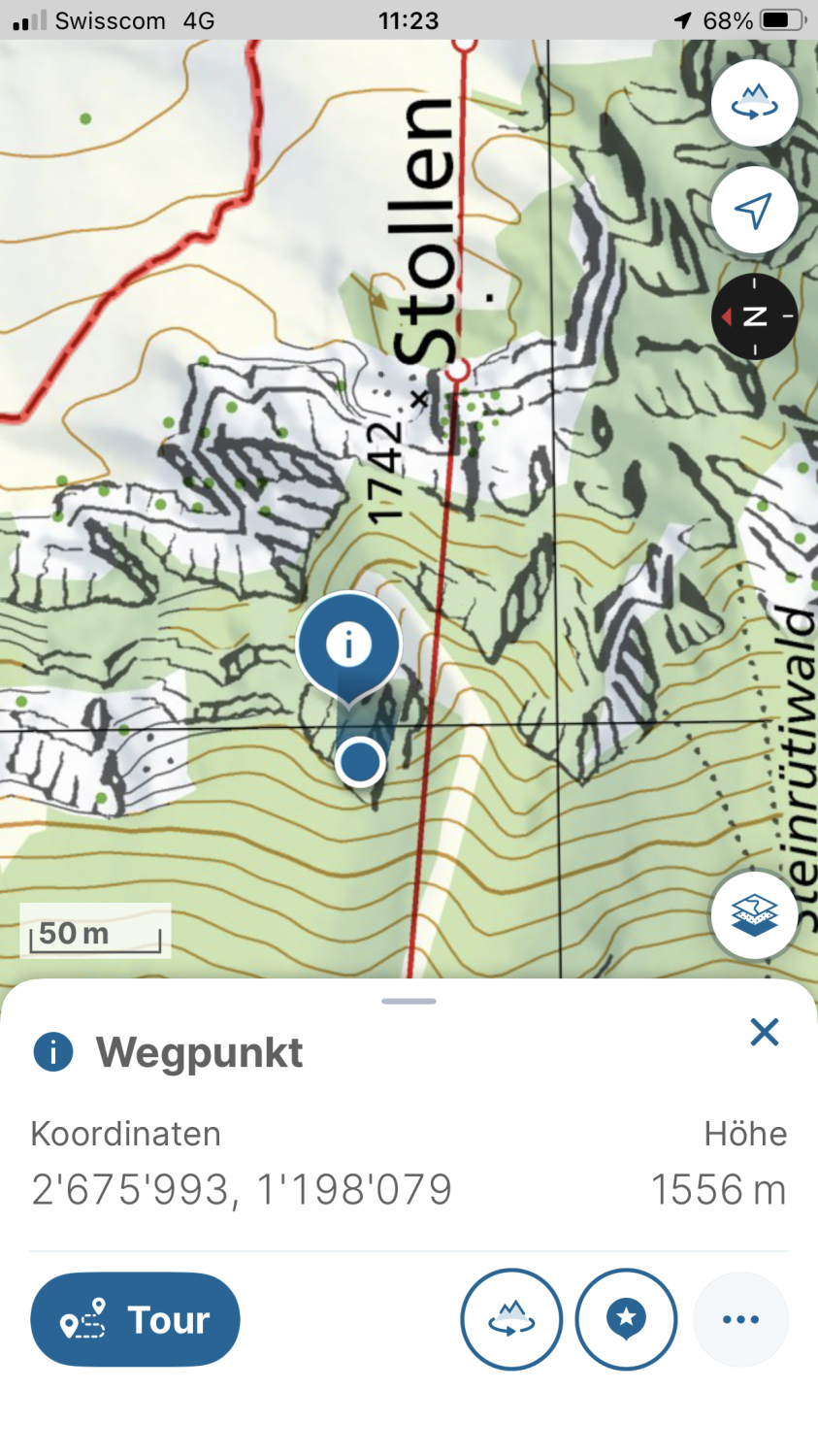The height and width of the screenshot is (1456, 818).
Task: Open more options for the waypoint
Action: pyautogui.click(x=740, y=1319)
